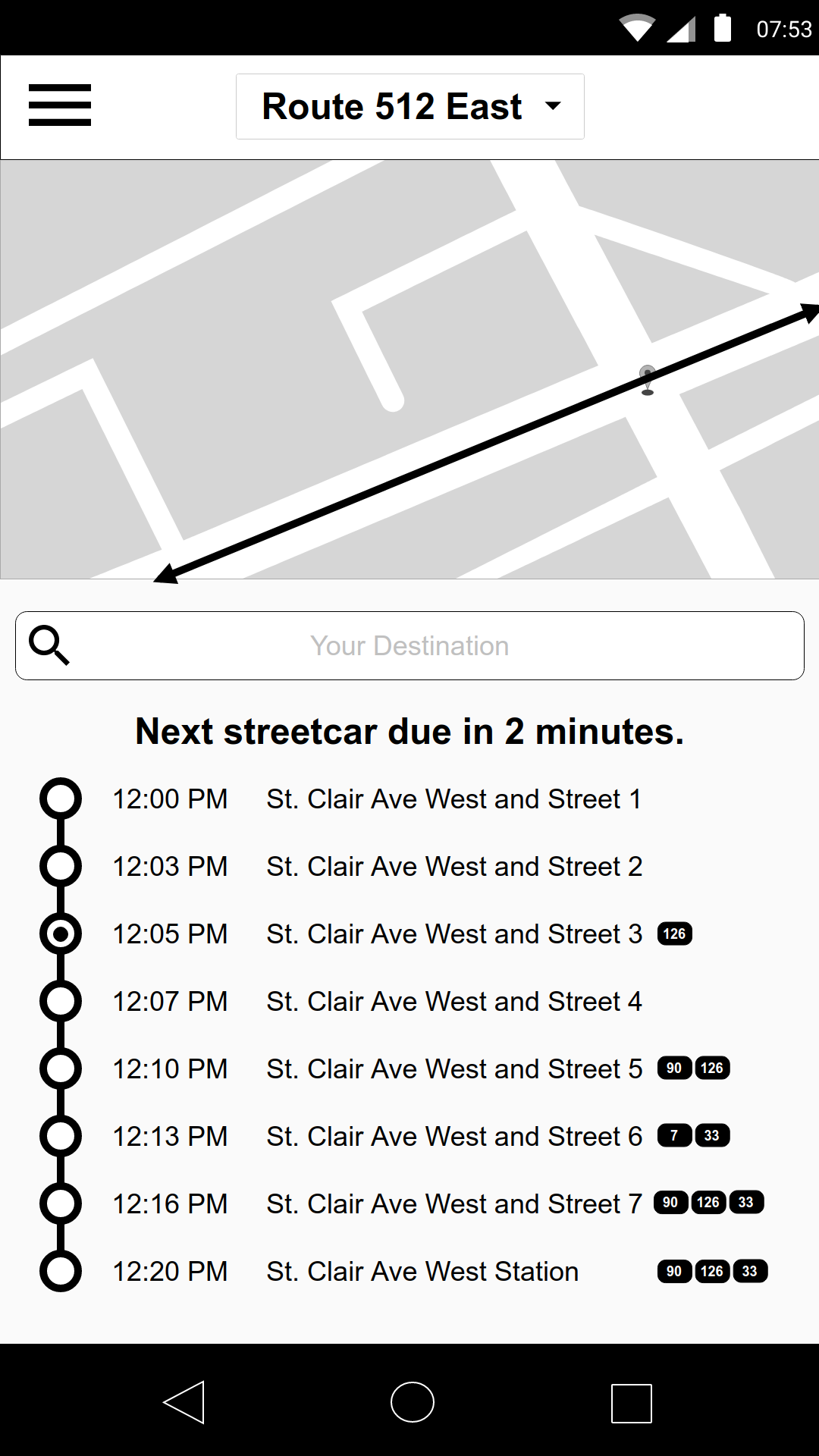Viewport: 819px width, 1456px height.
Task: Go to the home screen
Action: coord(412,1401)
